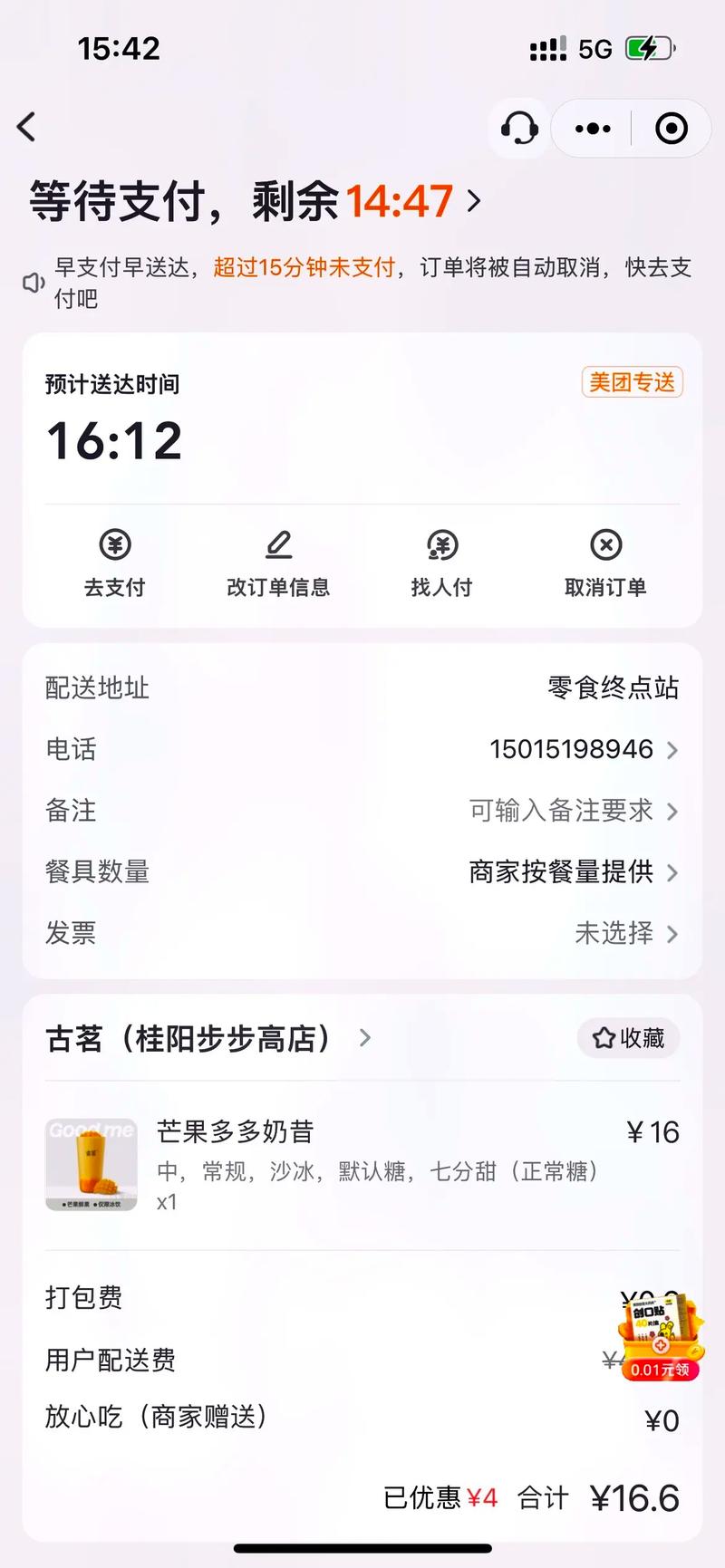725x1568 pixels.
Task: Expand the 餐具数量 tableware quantity selector
Action: 562,871
